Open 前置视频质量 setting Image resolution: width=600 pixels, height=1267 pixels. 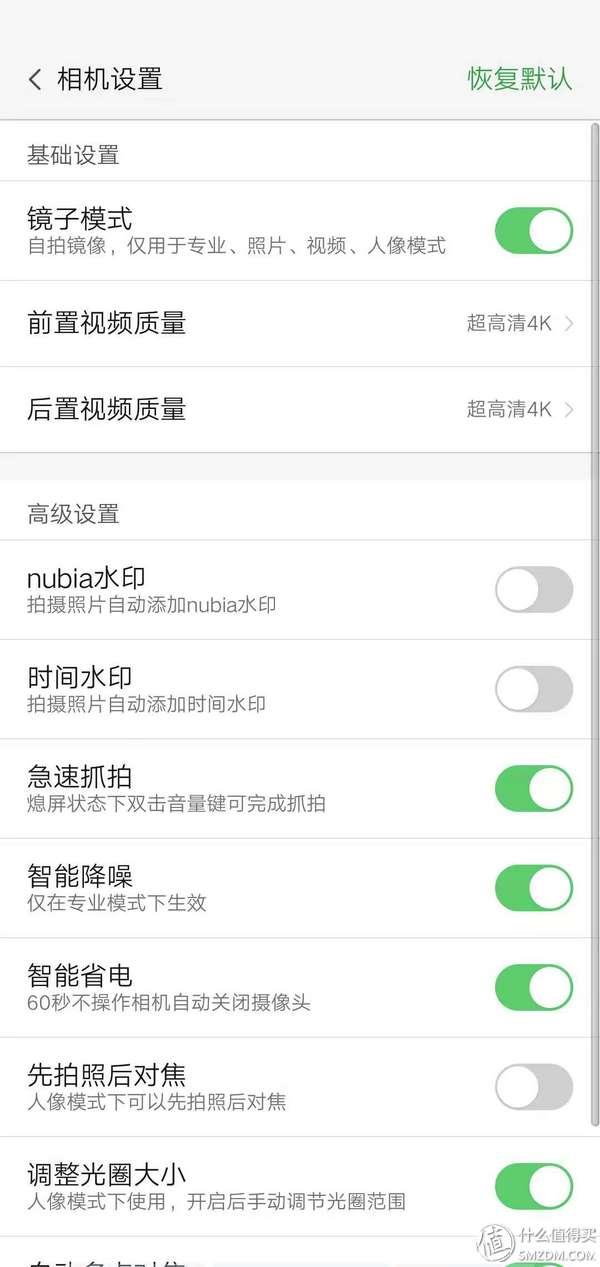[300, 324]
